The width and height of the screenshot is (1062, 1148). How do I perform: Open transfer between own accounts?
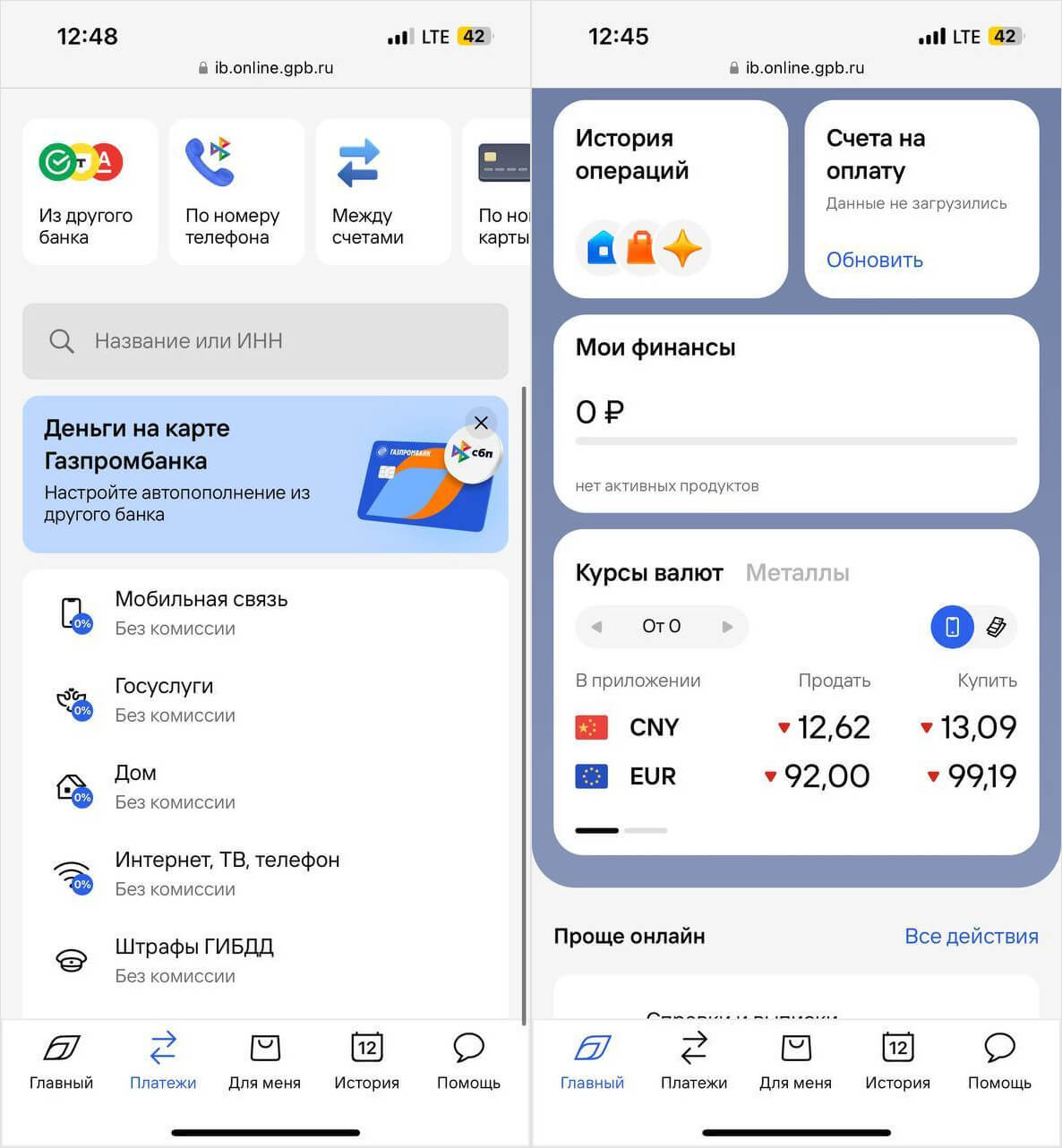point(382,192)
